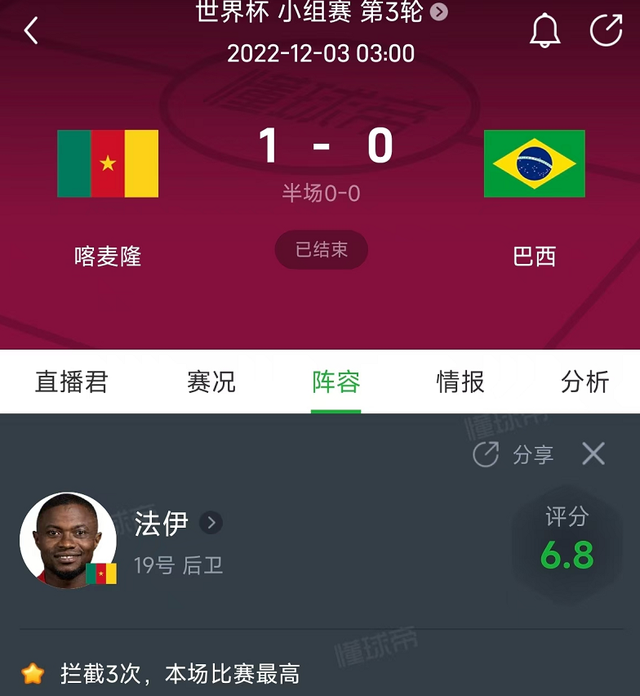The height and width of the screenshot is (696, 640).
Task: Go back using the top-left arrow
Action: (31, 31)
